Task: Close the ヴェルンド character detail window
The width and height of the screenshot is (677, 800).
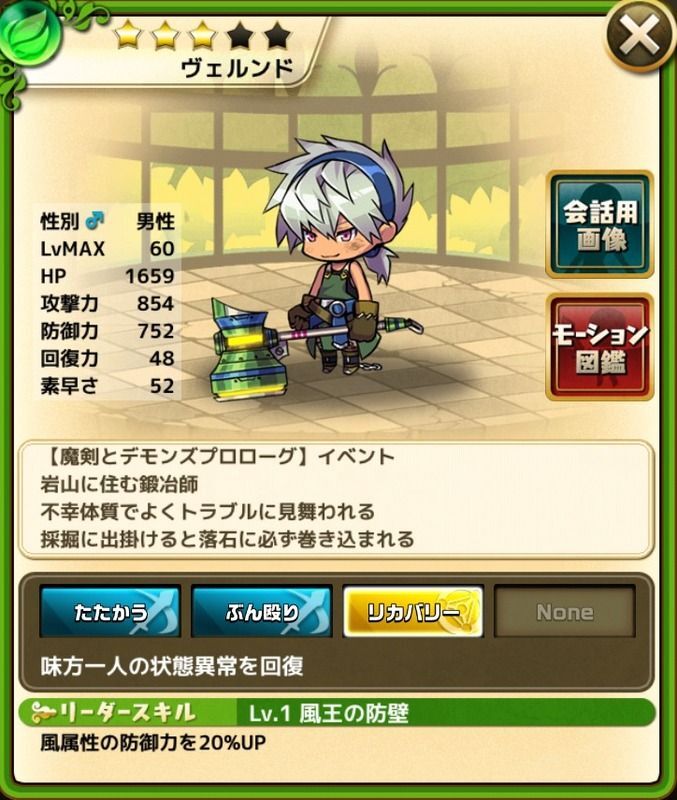Action: tap(640, 37)
